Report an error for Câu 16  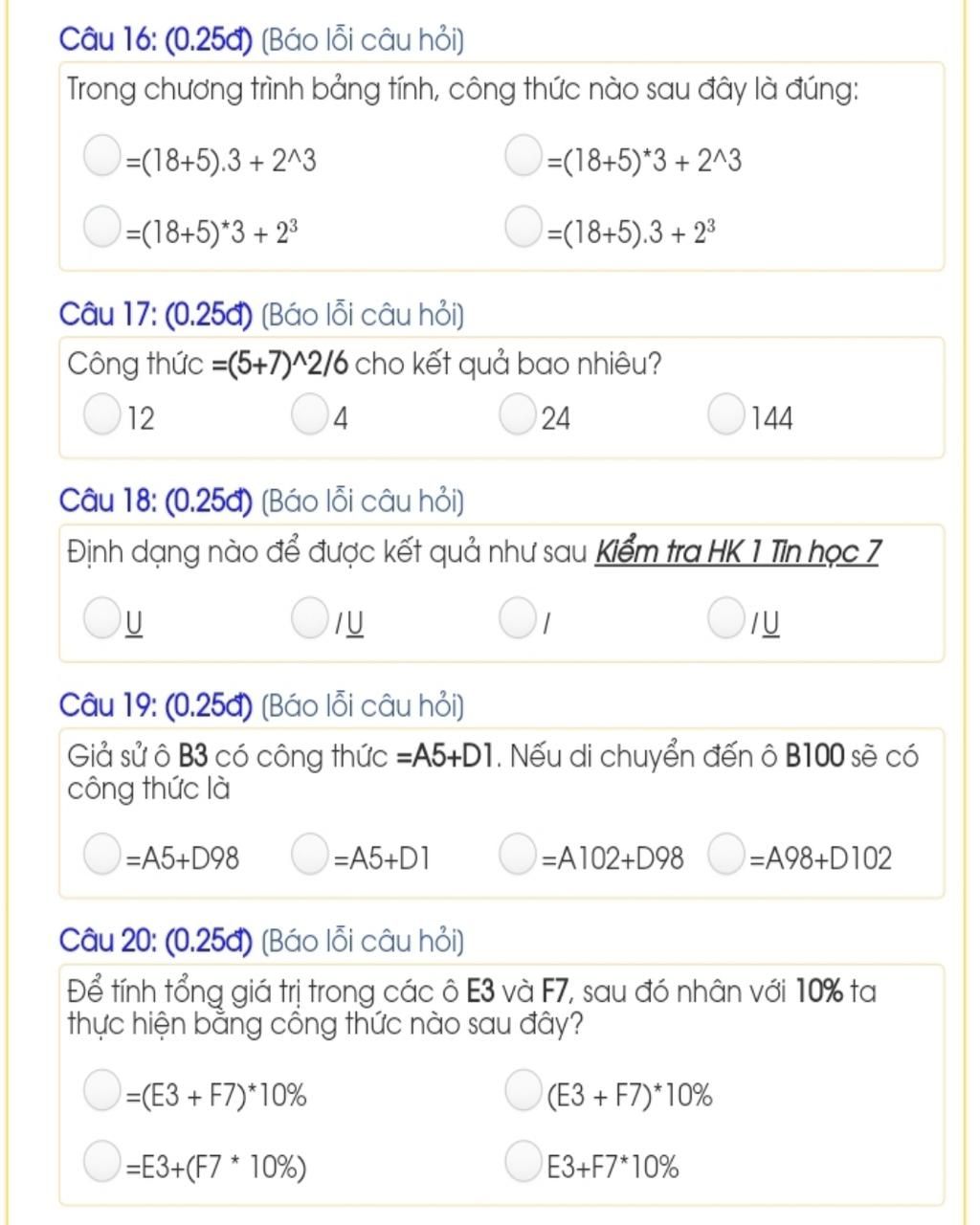coord(362,40)
